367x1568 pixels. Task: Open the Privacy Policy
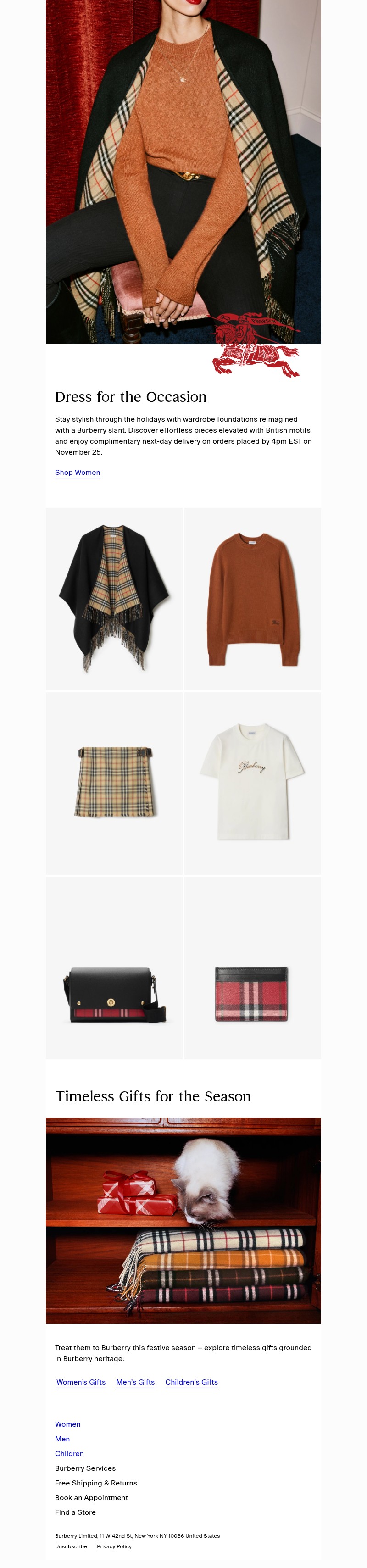point(114,1546)
